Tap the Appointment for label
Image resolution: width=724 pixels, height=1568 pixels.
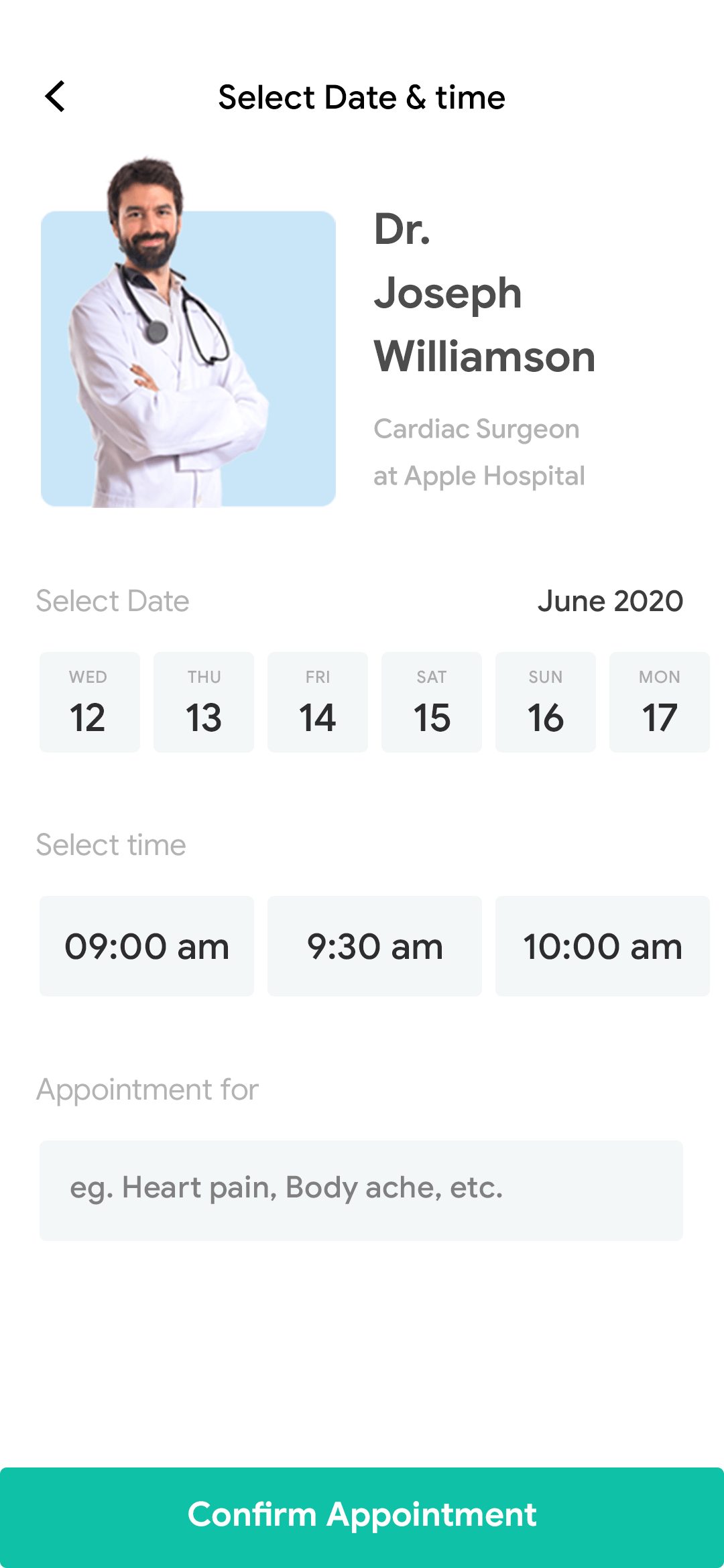coord(146,1089)
